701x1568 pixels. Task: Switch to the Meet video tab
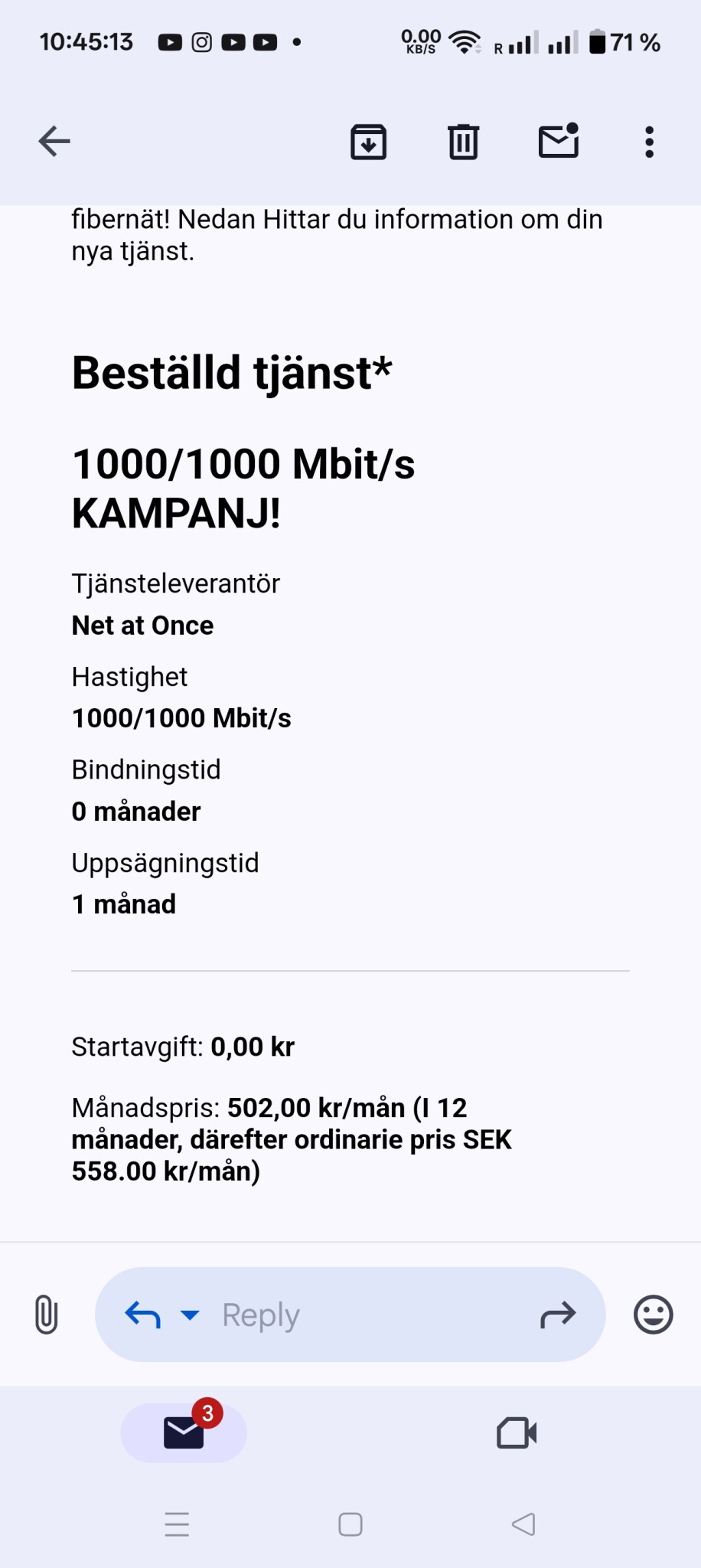click(x=517, y=1432)
